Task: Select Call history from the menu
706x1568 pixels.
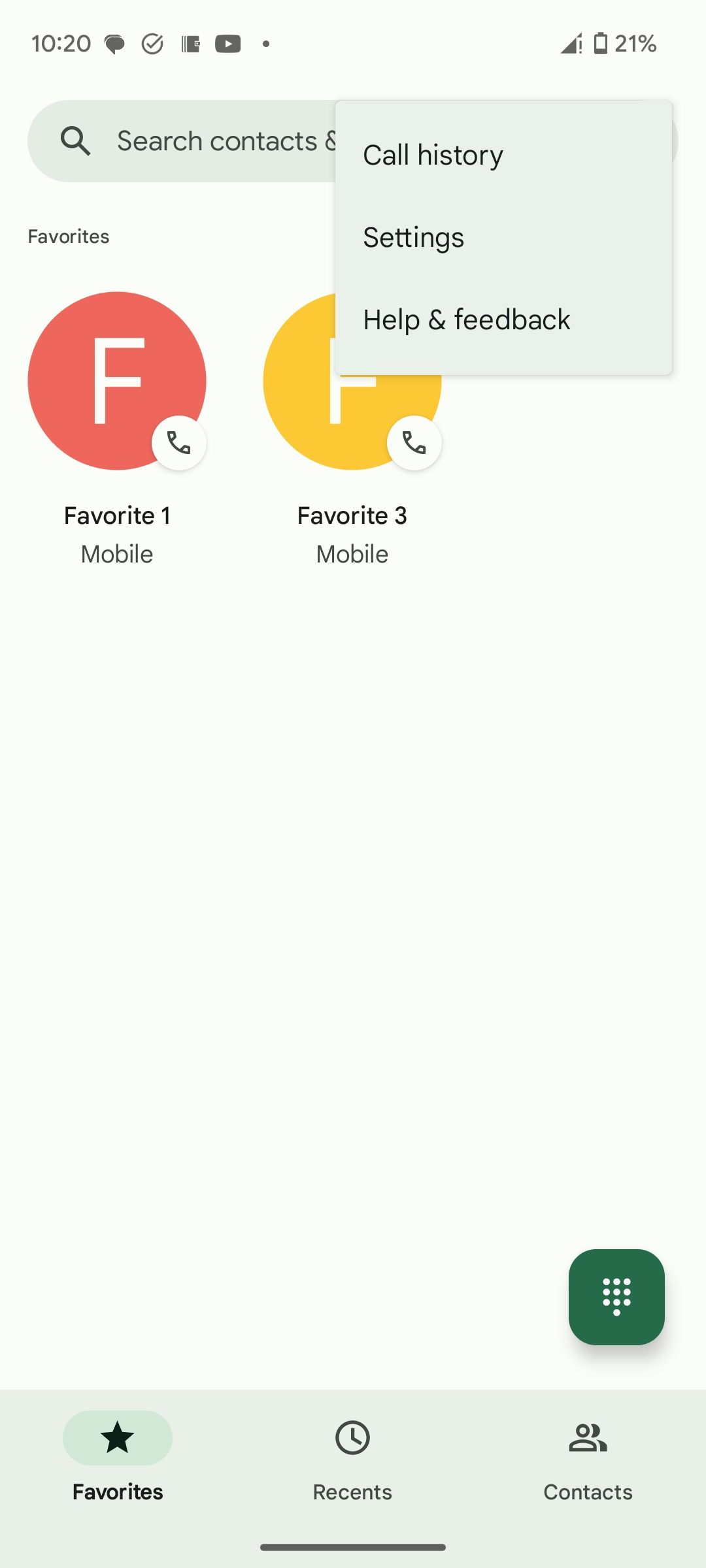Action: click(433, 154)
